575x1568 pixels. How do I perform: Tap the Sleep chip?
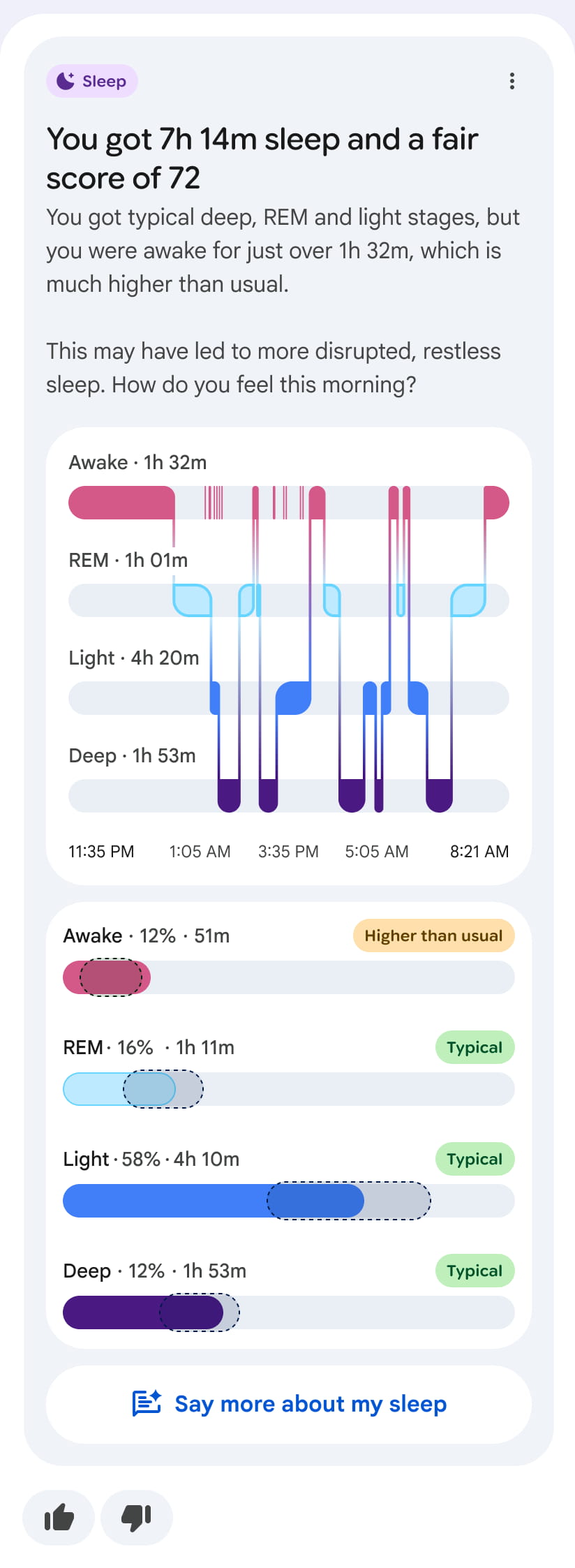pos(92,81)
